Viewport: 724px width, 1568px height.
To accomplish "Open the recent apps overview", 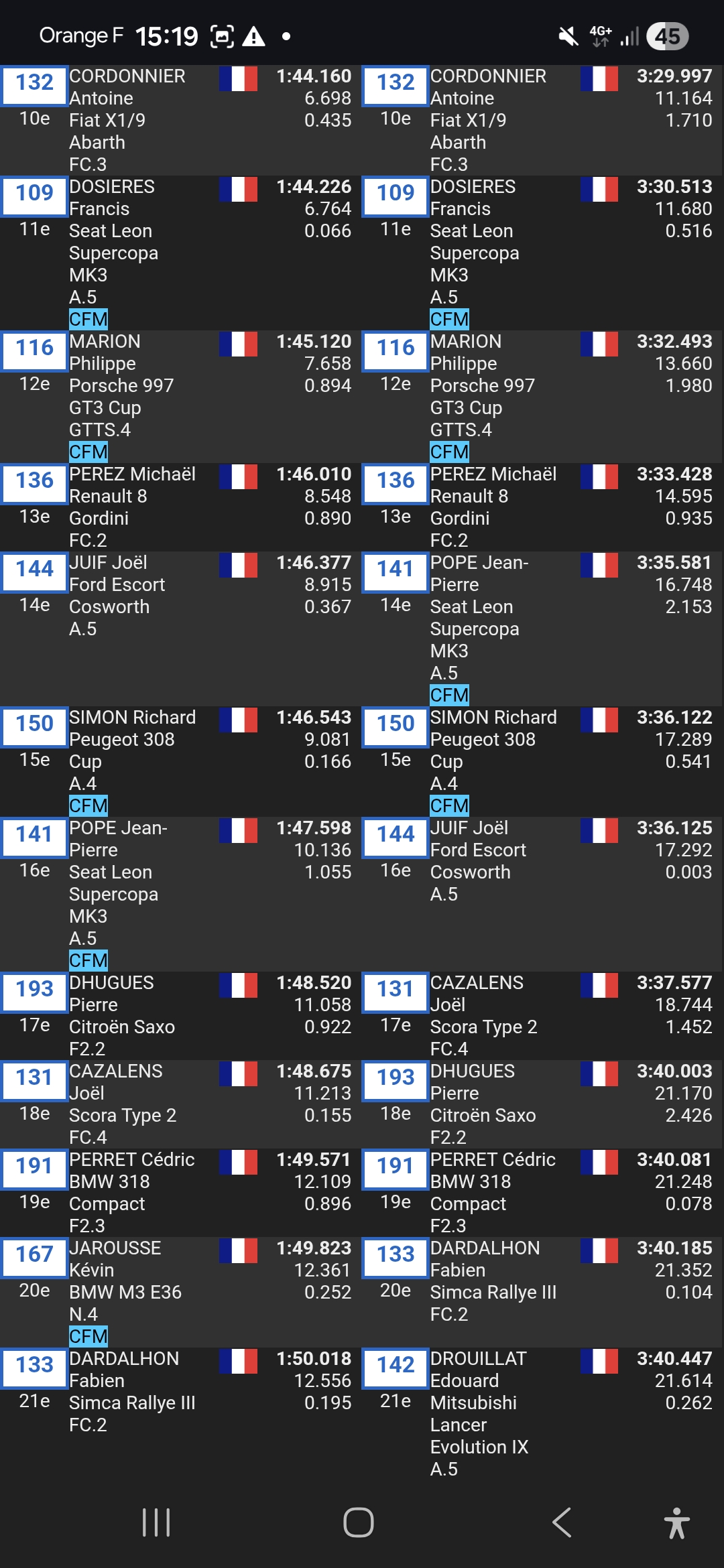I will pyautogui.click(x=156, y=1522).
